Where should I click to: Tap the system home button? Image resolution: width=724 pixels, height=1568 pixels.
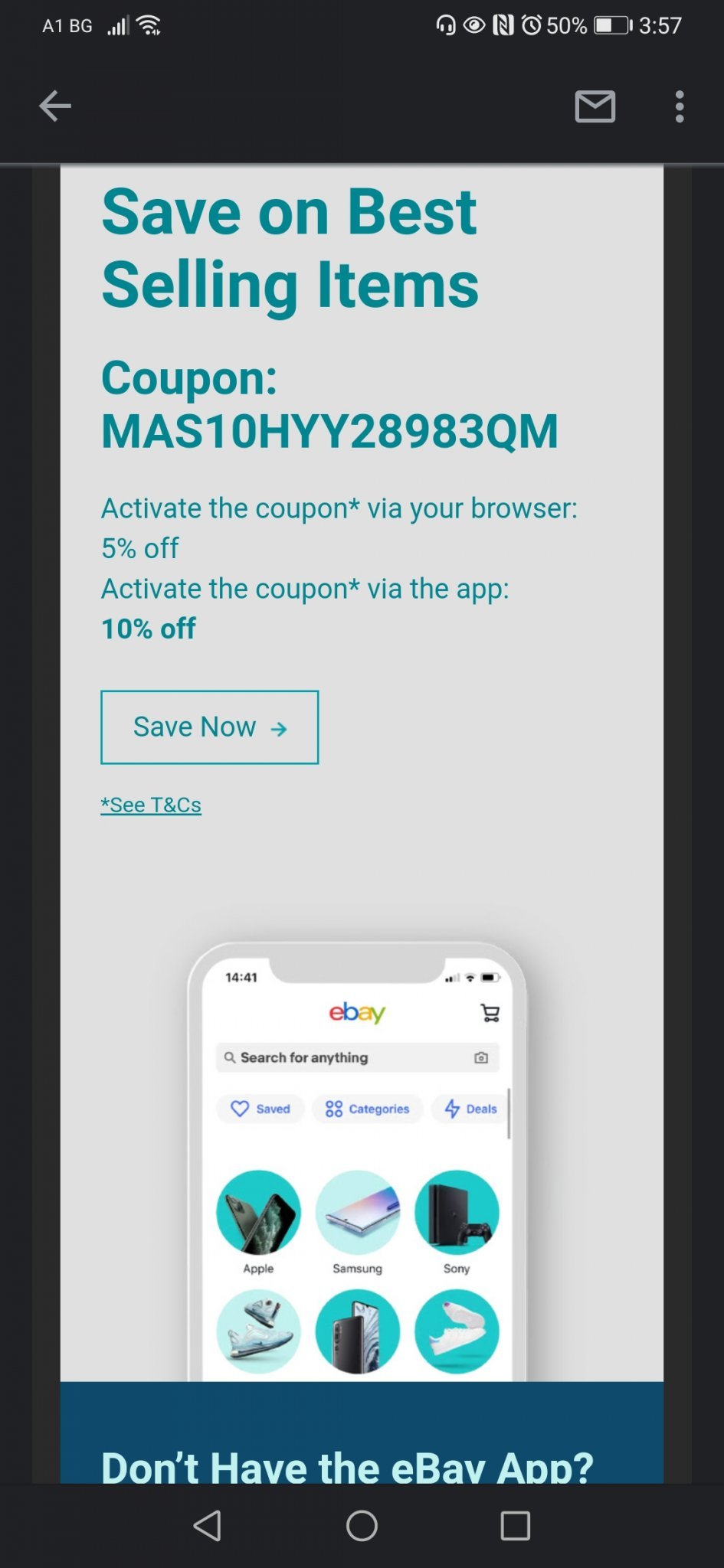(362, 1526)
